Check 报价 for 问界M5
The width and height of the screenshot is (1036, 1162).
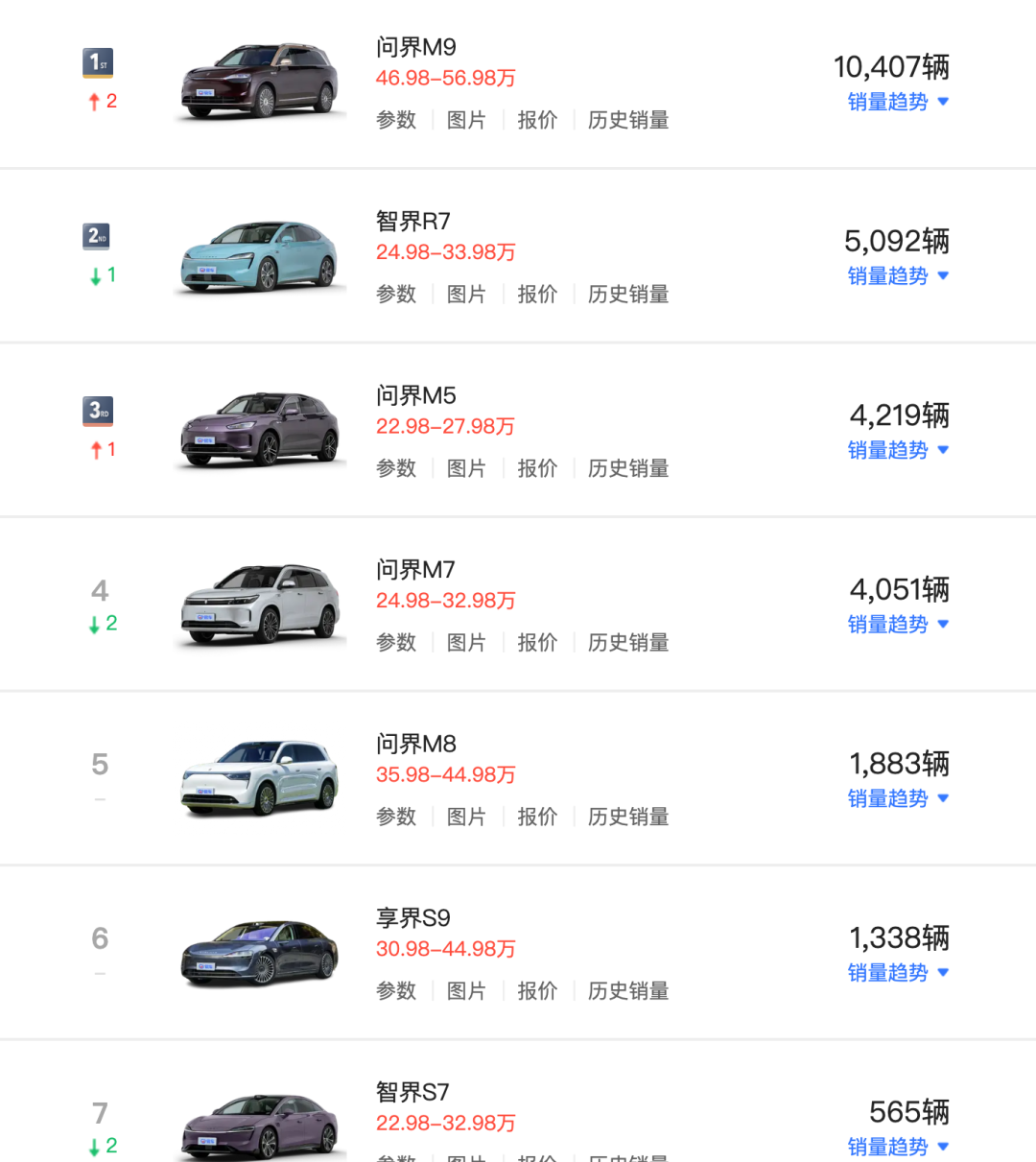[537, 468]
